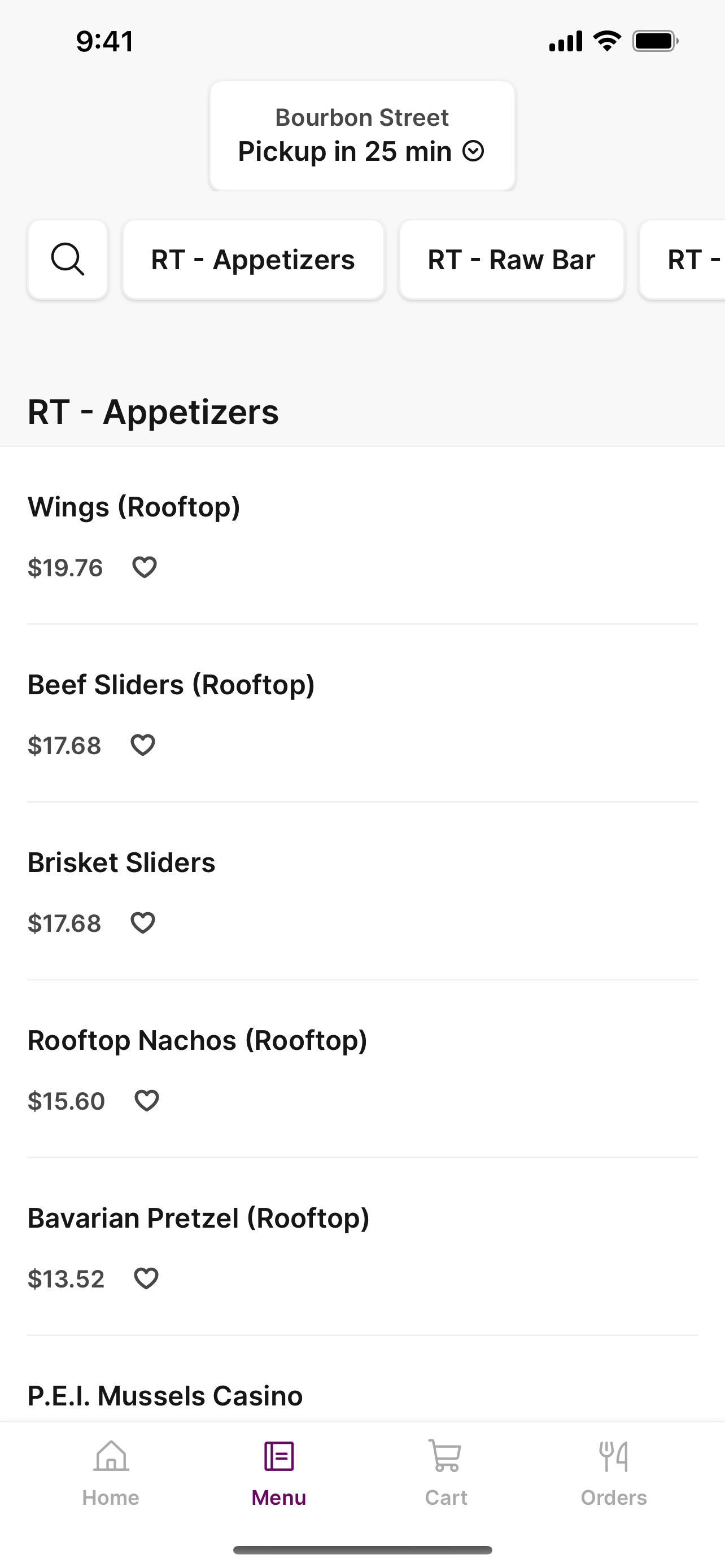Select the RT - Appetizers category chip
The height and width of the screenshot is (1568, 725).
point(253,259)
